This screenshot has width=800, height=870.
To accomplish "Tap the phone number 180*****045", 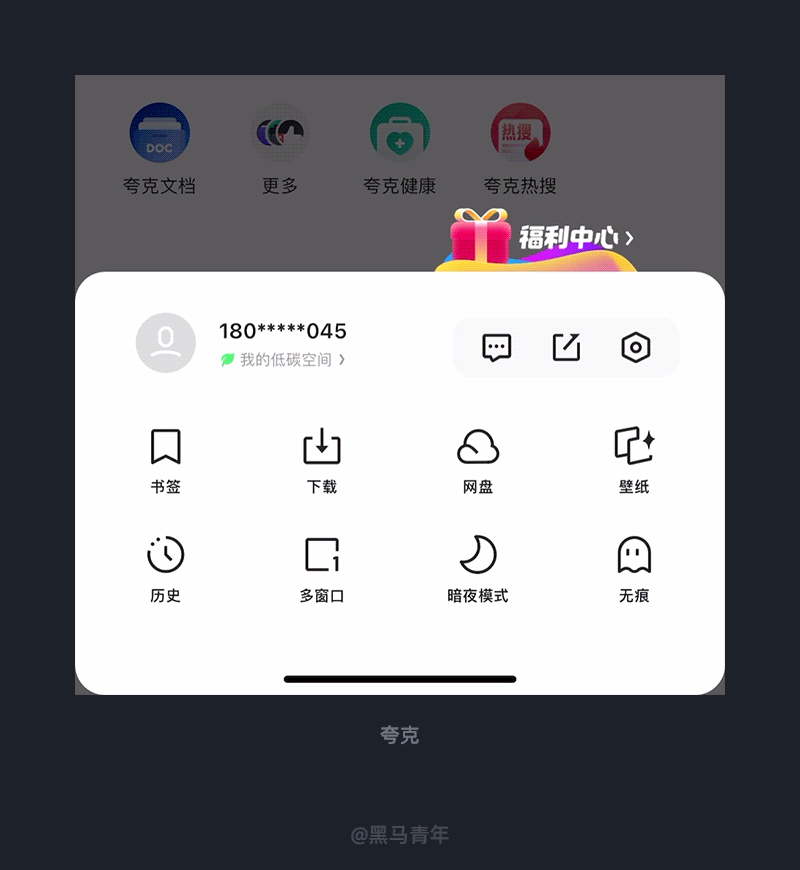I will pyautogui.click(x=283, y=330).
